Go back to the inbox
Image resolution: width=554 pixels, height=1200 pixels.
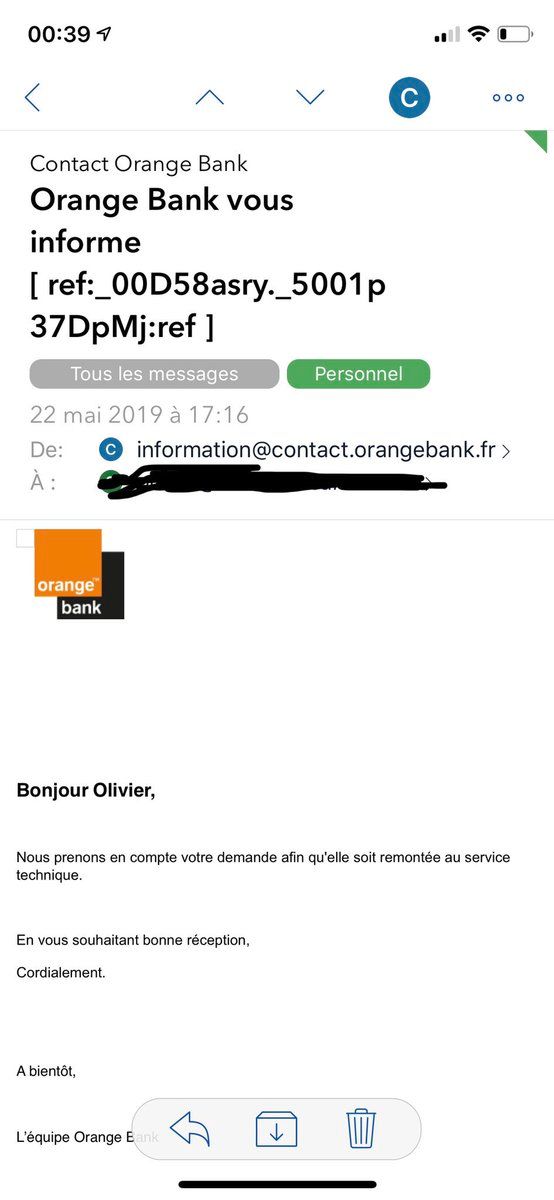tap(32, 97)
